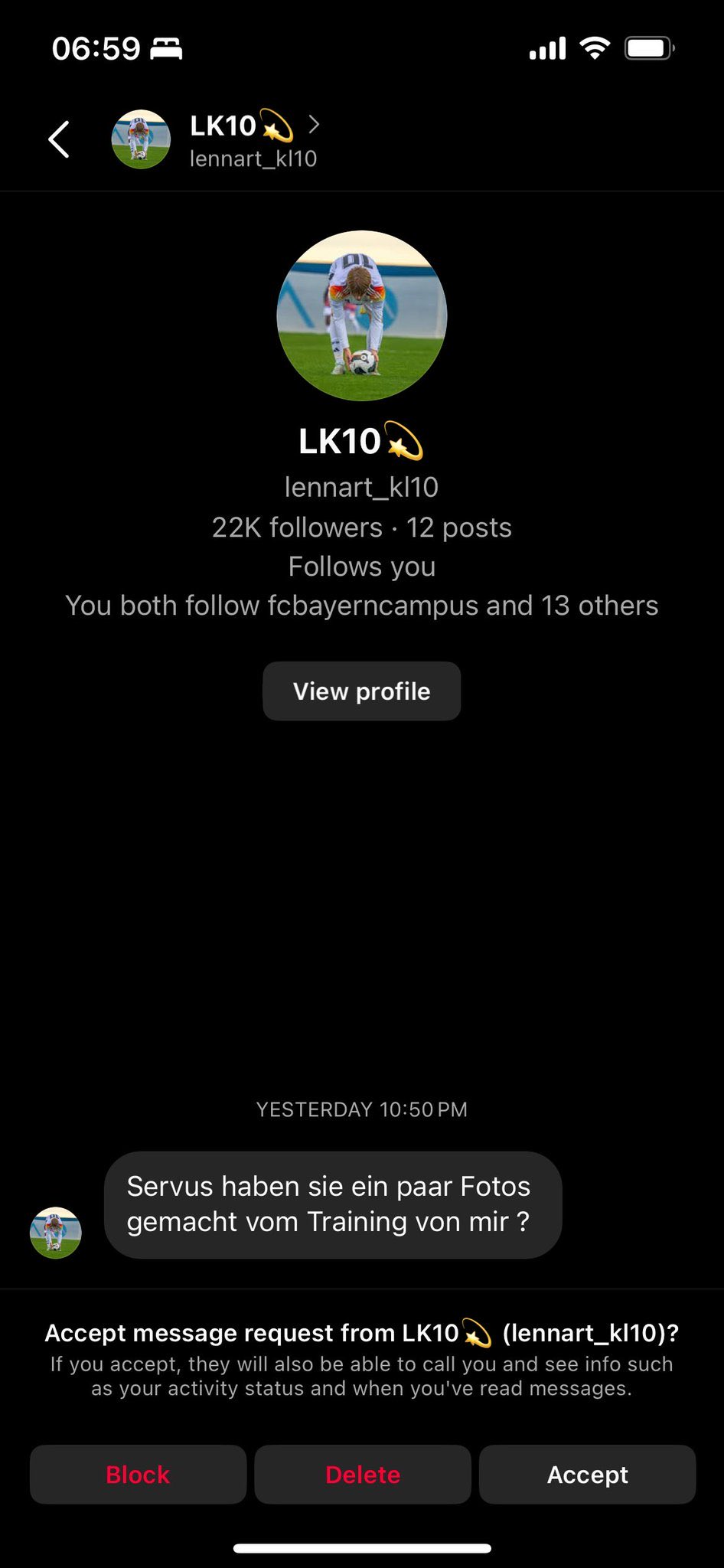Tap the sender avatar beside the message
724x1568 pixels.
point(55,1233)
